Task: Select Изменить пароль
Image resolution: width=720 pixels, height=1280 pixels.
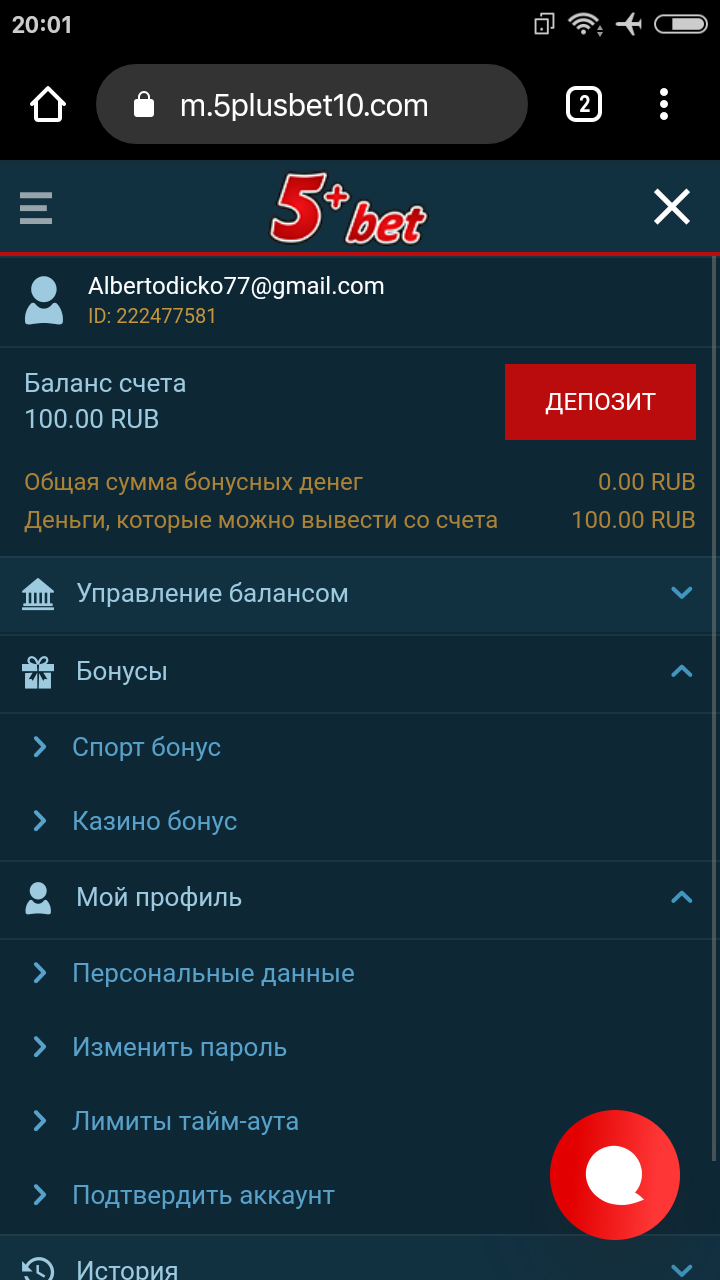Action: 179,1046
